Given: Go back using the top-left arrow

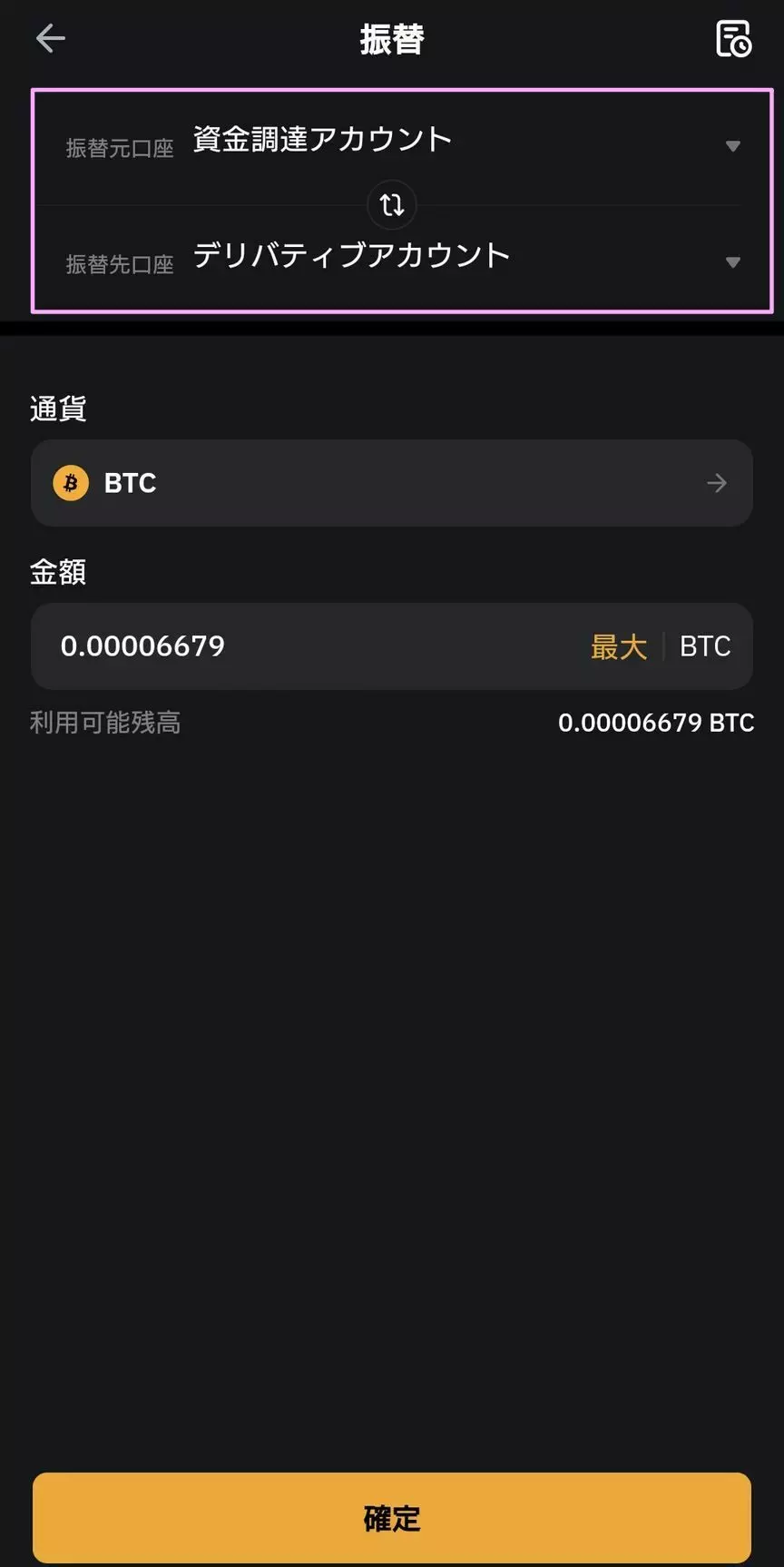Looking at the screenshot, I should coord(50,38).
